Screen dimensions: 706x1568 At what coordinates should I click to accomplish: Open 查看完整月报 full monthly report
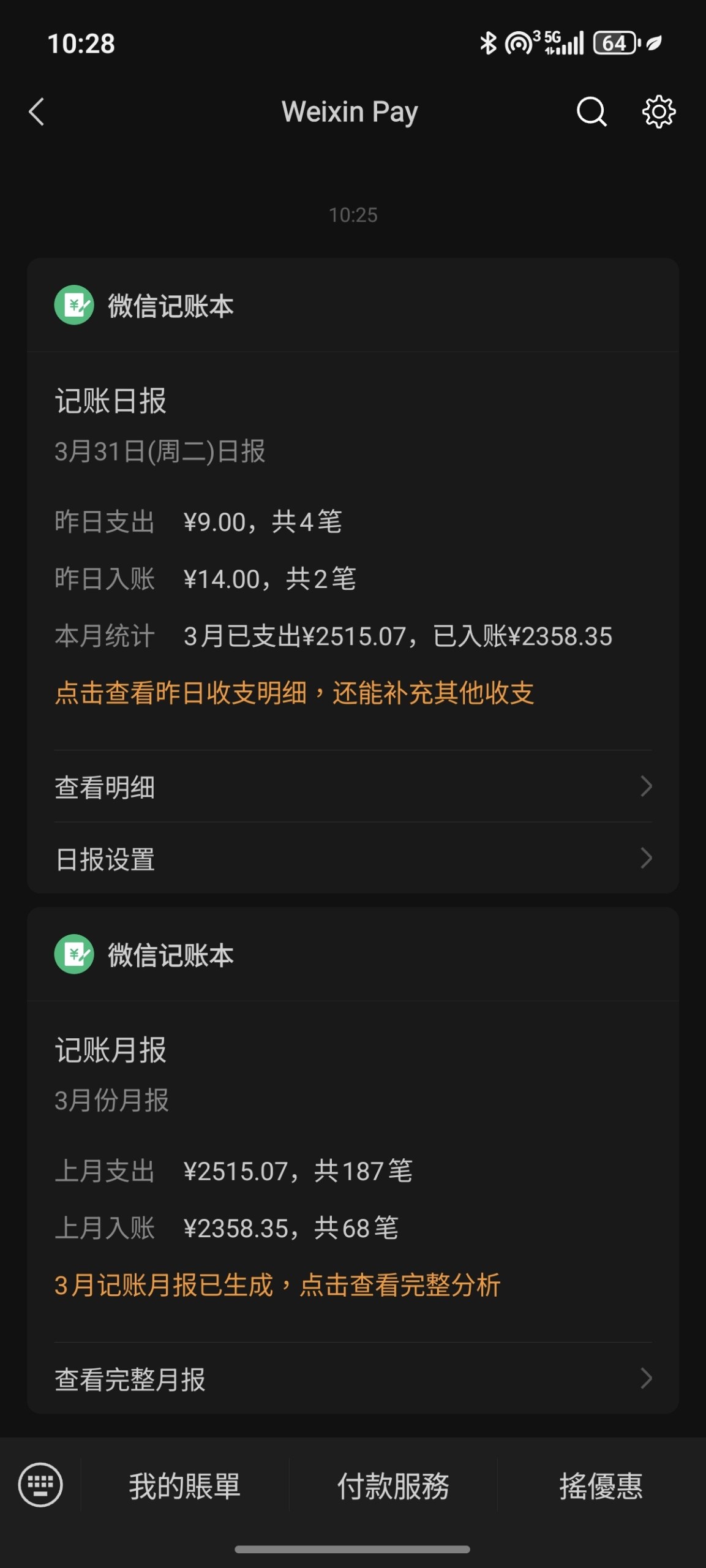[353, 1379]
